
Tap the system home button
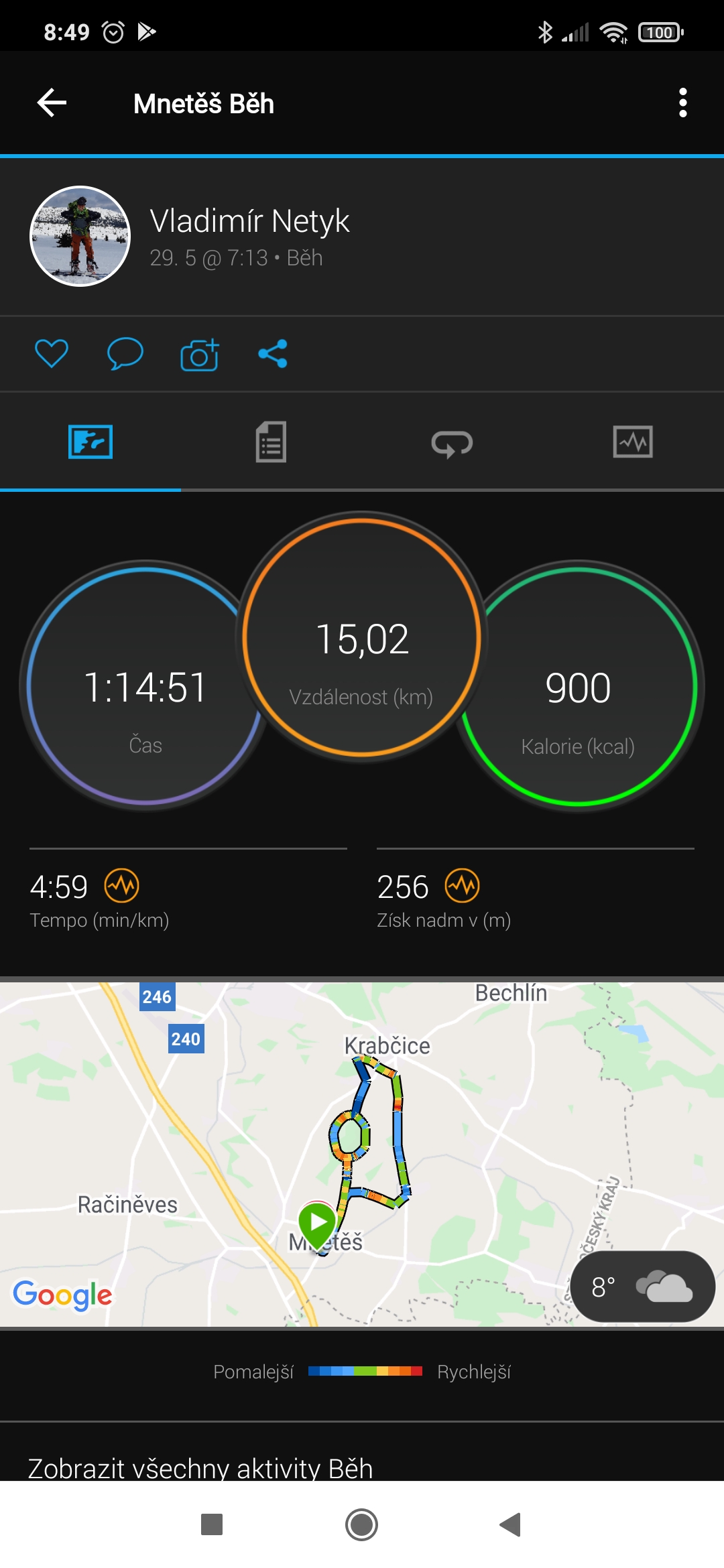[x=362, y=1525]
